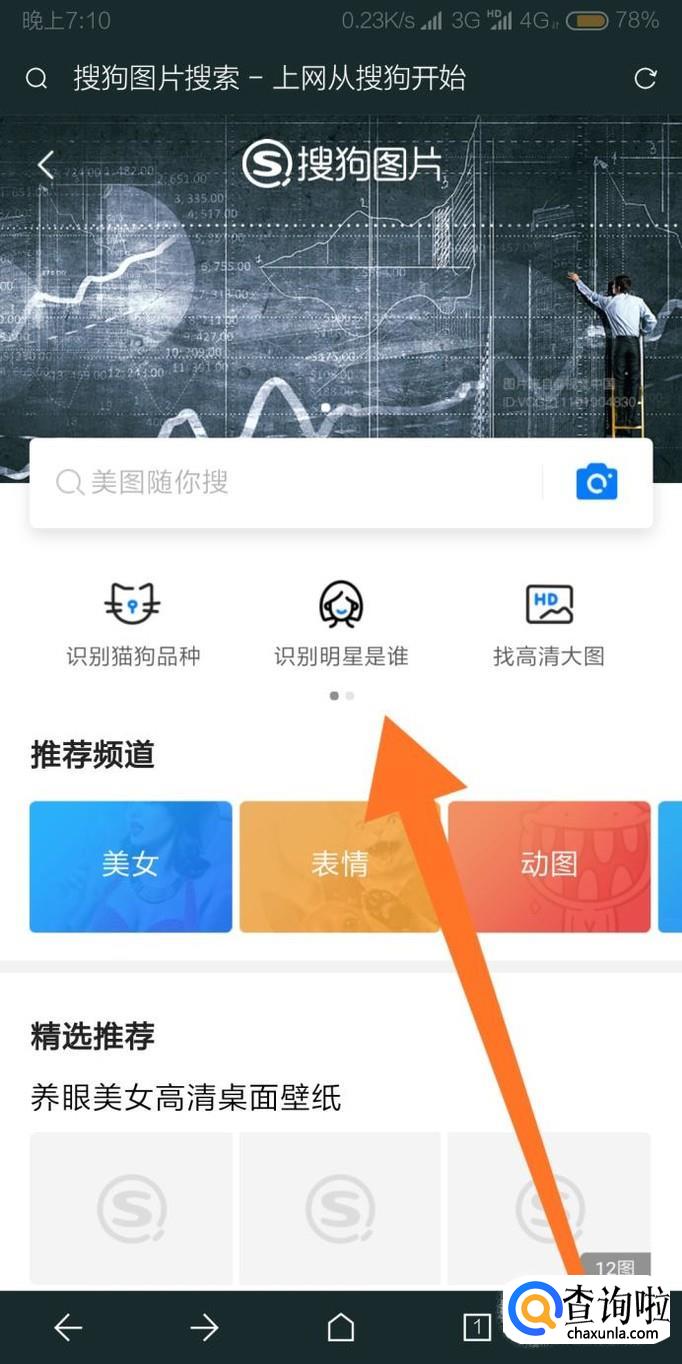Go to the browser home page
Screen dimensions: 682x1364
click(x=341, y=1327)
